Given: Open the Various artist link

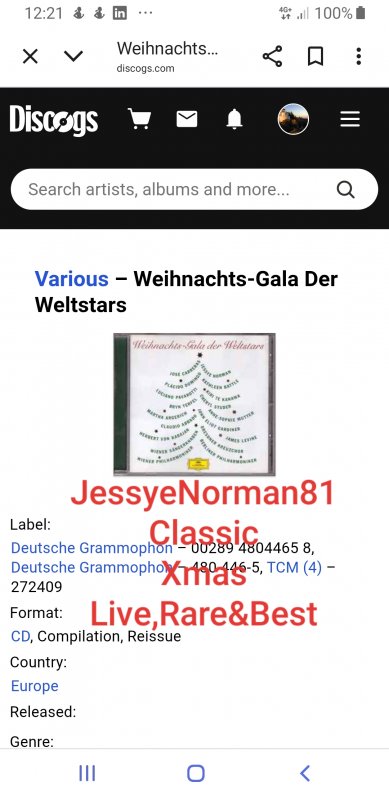Looking at the screenshot, I should pos(71,279).
